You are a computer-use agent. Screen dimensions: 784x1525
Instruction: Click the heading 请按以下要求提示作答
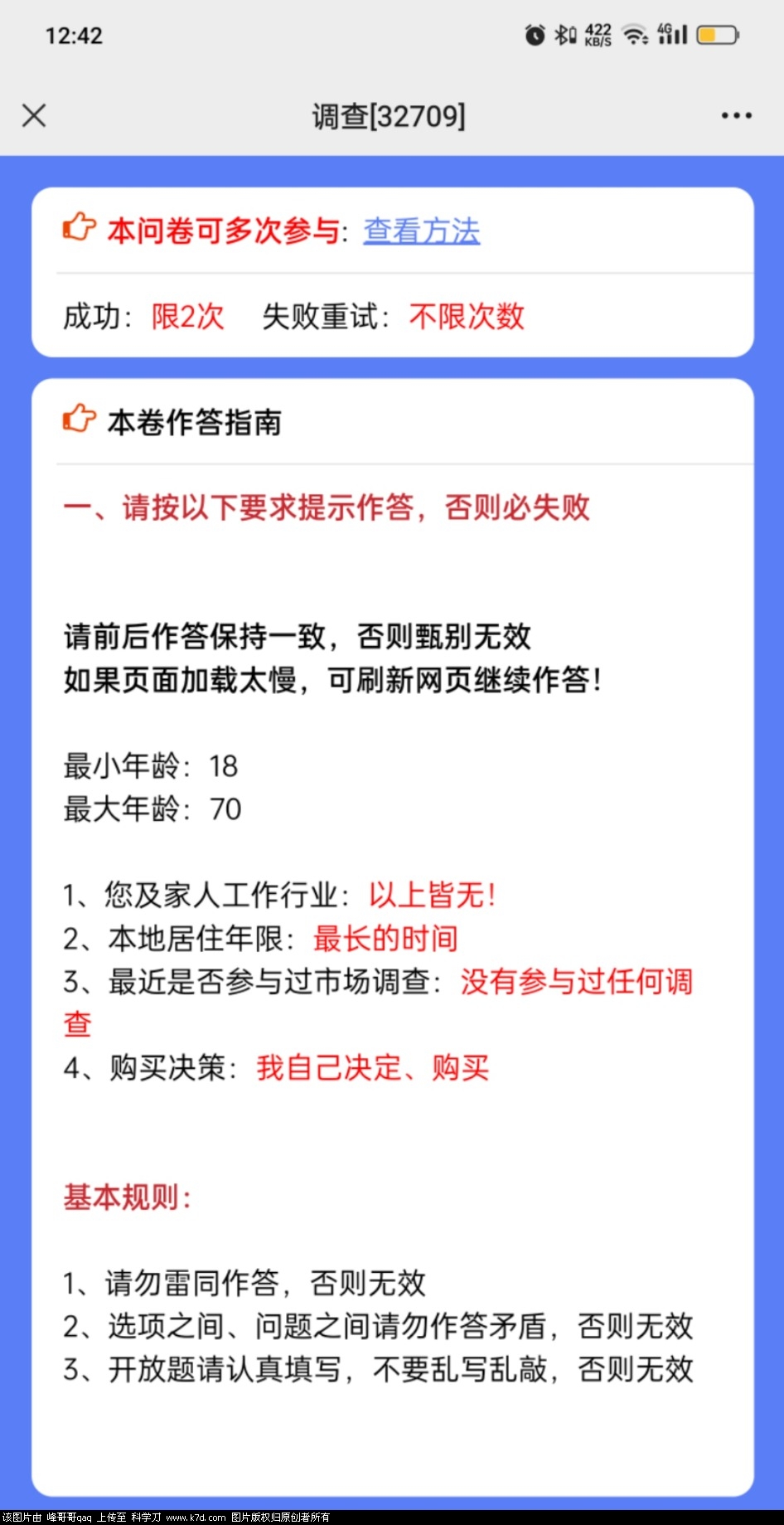327,507
